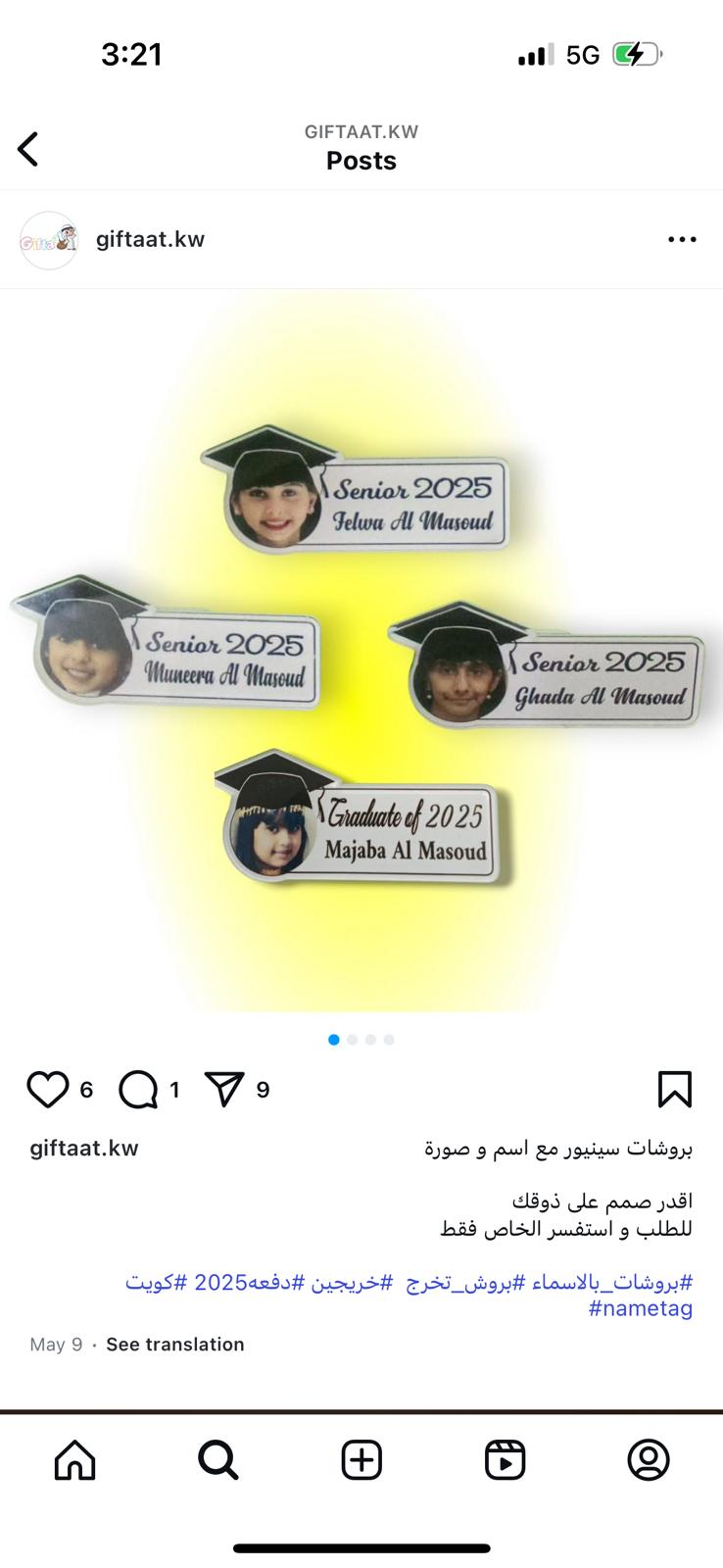Switch to the Reels tab
Screen dimensions: 723x1568
506,1460
